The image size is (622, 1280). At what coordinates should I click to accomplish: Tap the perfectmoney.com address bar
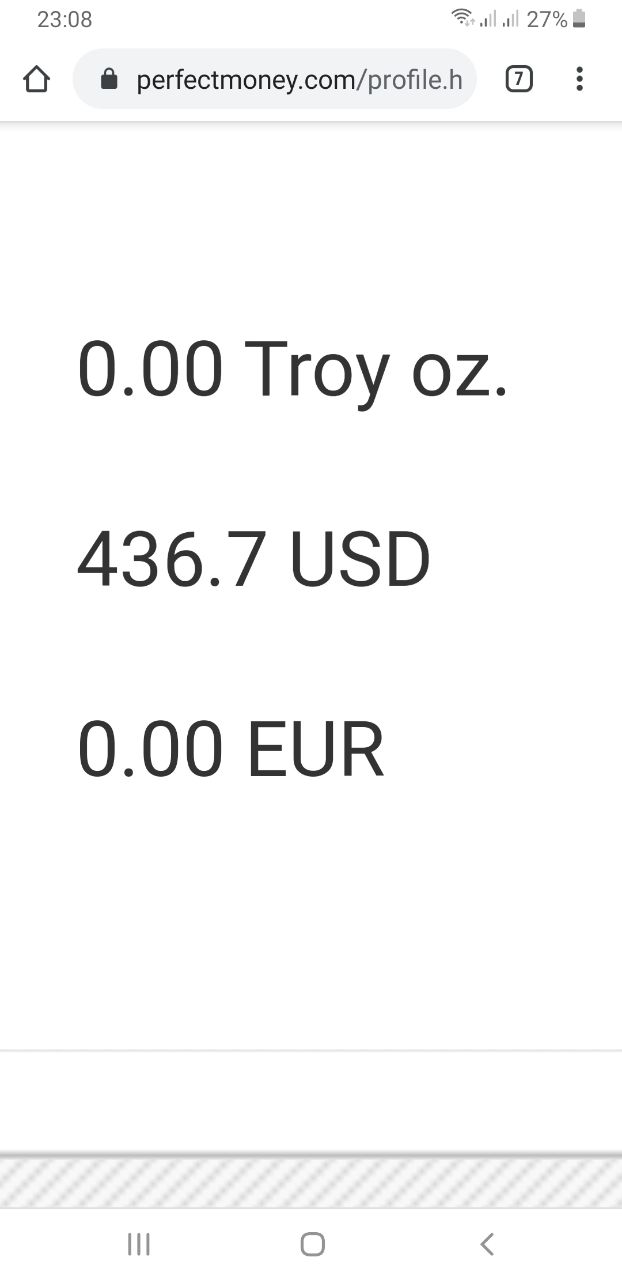point(275,79)
